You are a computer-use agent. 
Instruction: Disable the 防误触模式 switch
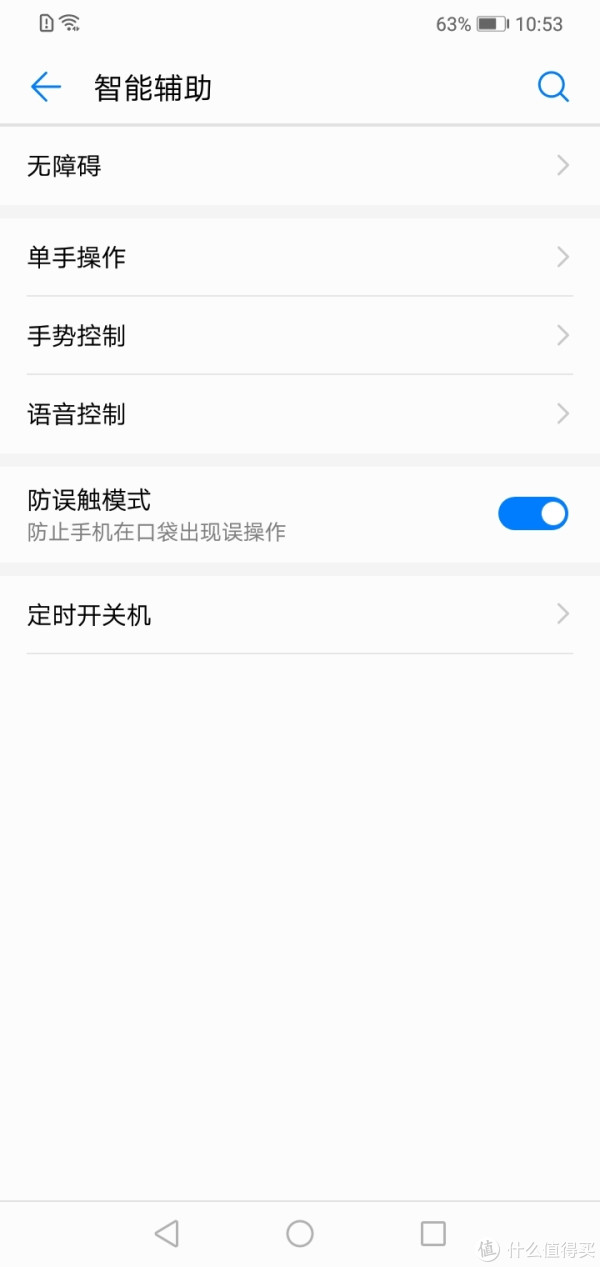click(x=532, y=514)
